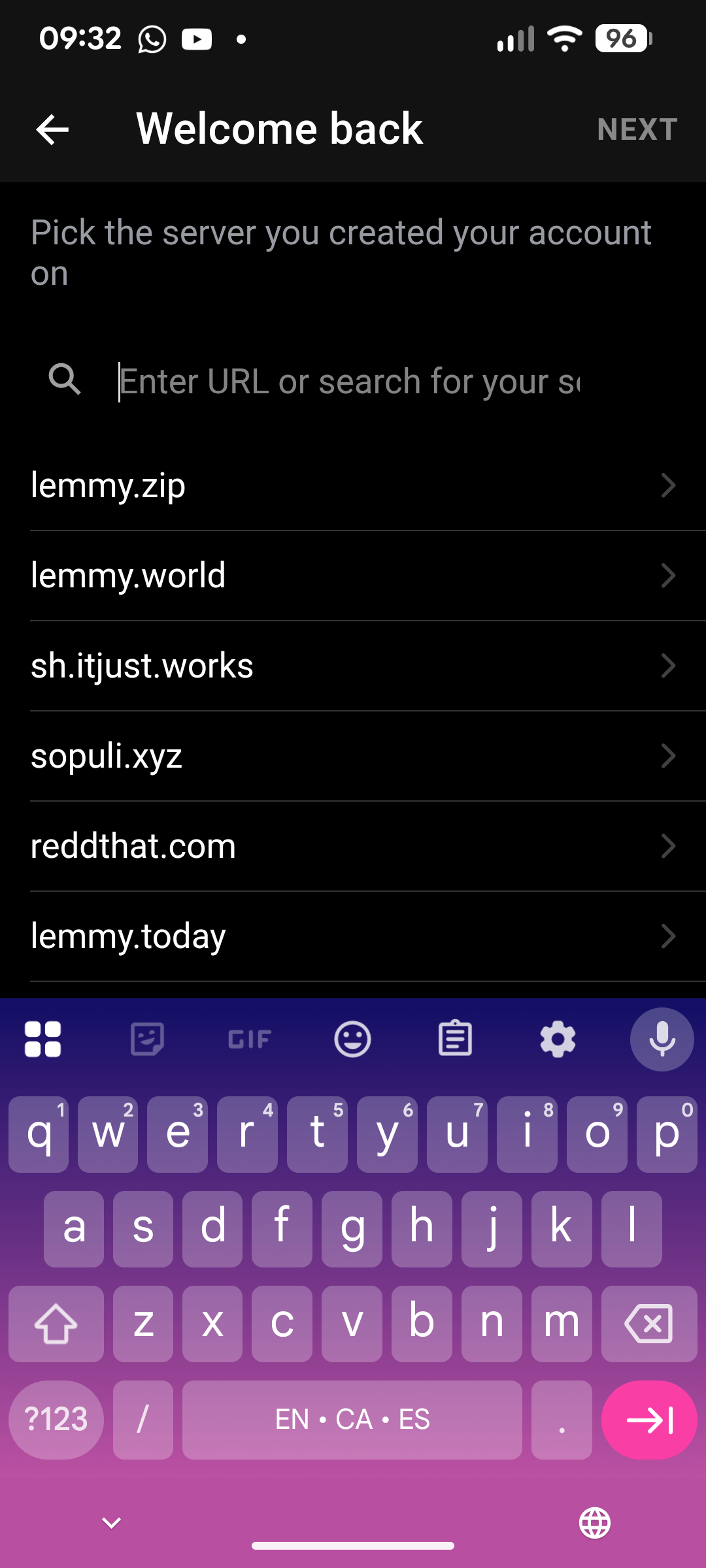Open the sopuli.xyz server option
This screenshot has height=1568, width=706.
[353, 756]
